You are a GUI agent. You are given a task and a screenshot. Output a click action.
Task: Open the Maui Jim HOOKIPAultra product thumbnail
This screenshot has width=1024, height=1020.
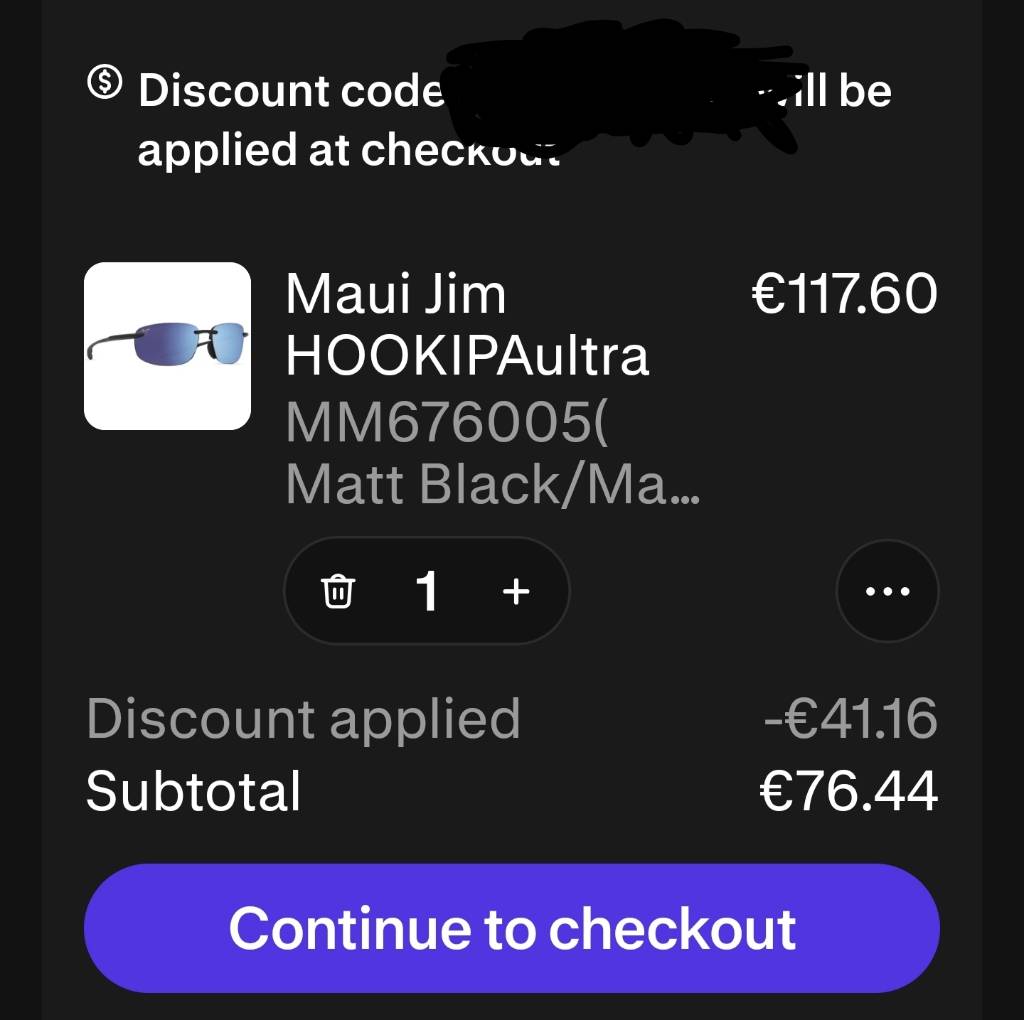pyautogui.click(x=167, y=346)
